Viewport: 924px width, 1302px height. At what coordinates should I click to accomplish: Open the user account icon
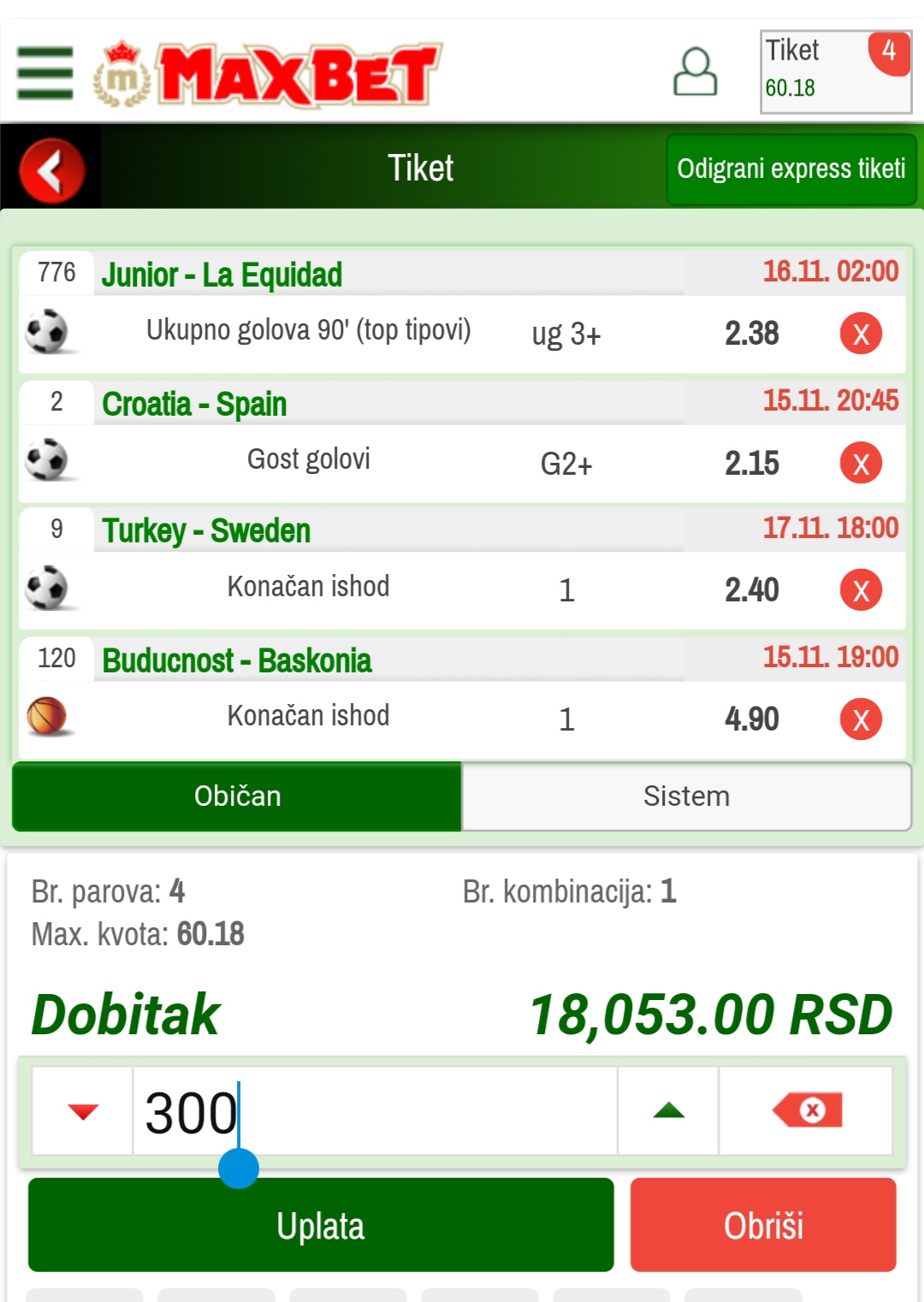coord(695,72)
